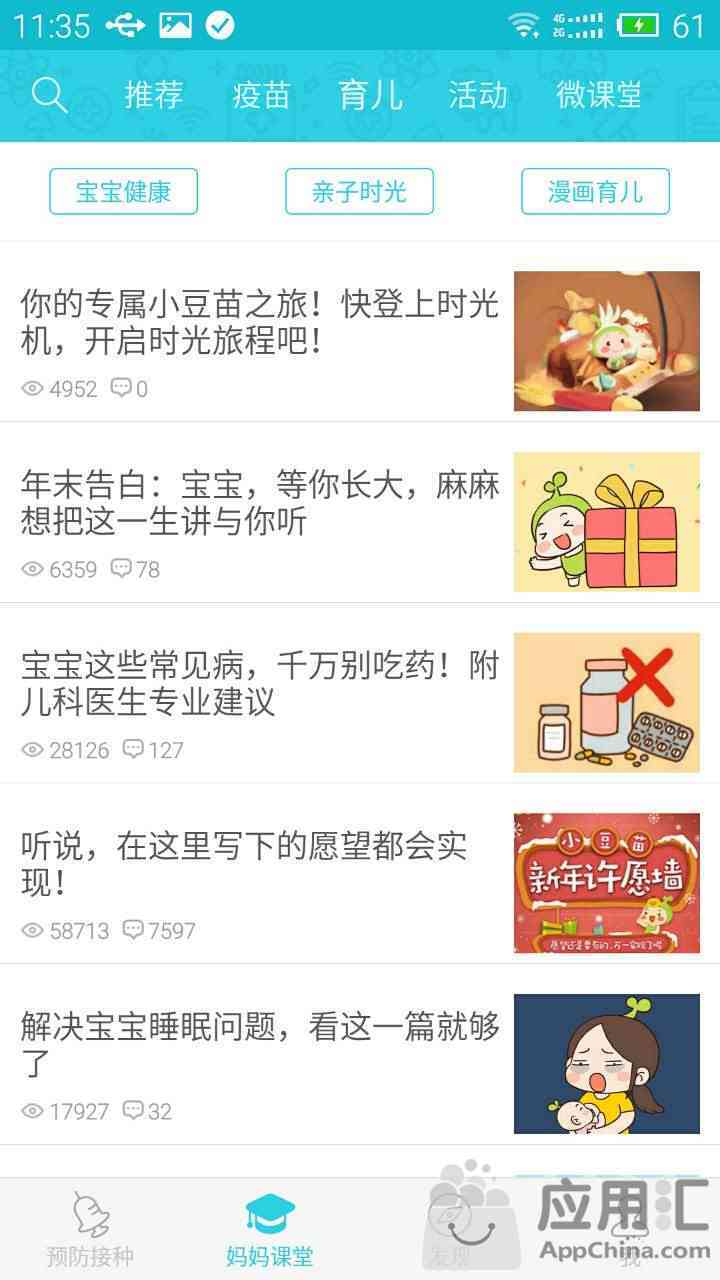The width and height of the screenshot is (720, 1280).
Task: Select the 宝宝健康 chip
Action: tap(124, 191)
